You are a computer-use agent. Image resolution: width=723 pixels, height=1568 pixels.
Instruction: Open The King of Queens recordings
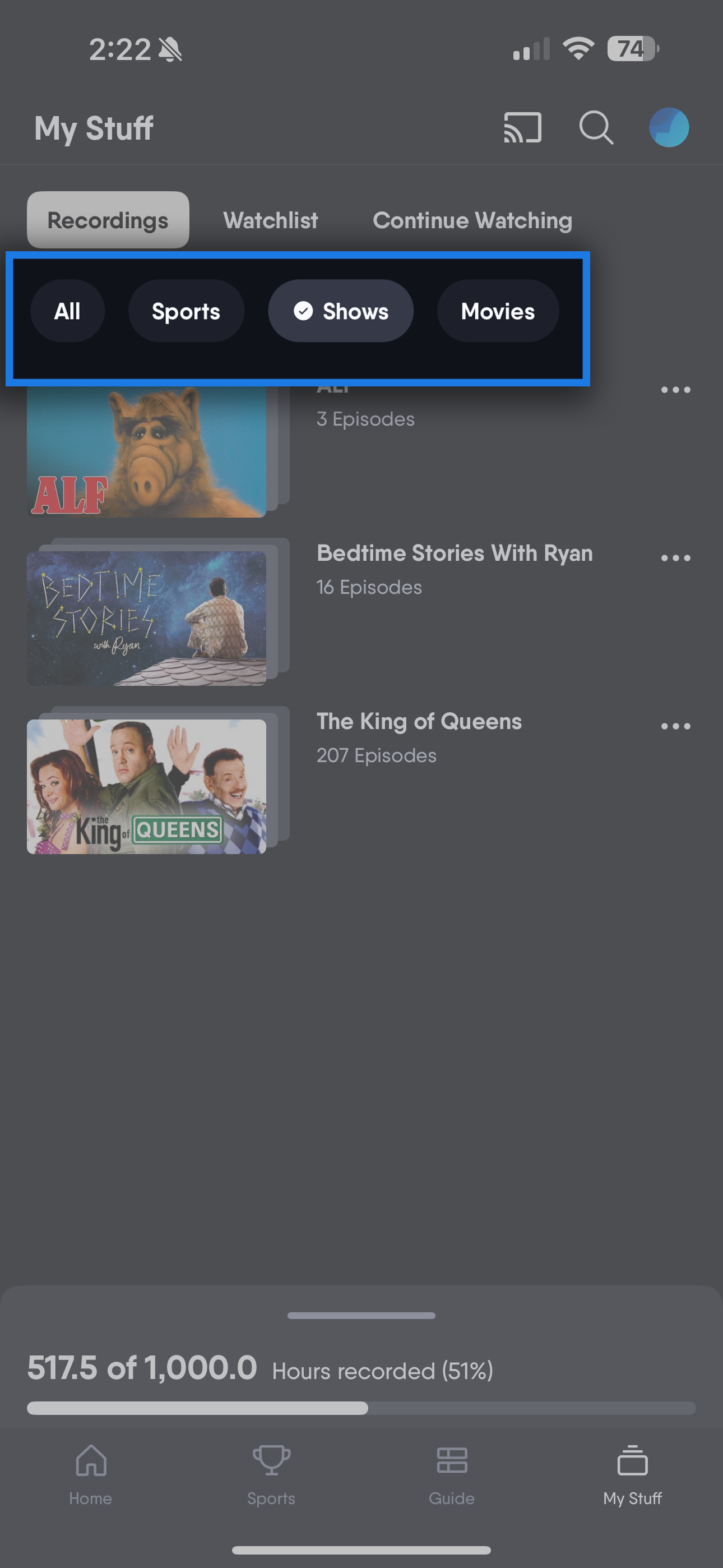146,786
